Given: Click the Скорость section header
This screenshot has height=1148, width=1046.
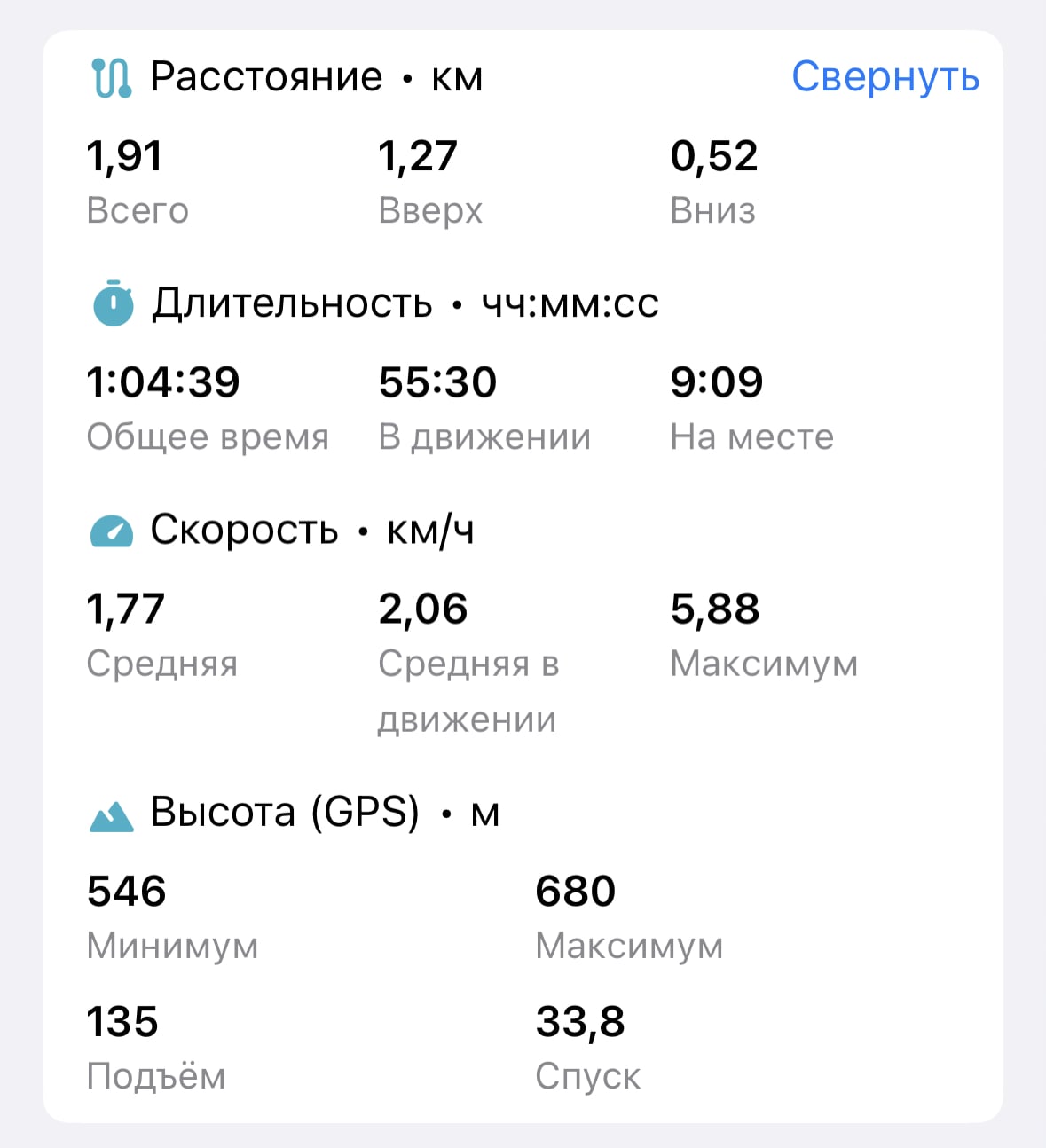Looking at the screenshot, I should click(x=244, y=530).
